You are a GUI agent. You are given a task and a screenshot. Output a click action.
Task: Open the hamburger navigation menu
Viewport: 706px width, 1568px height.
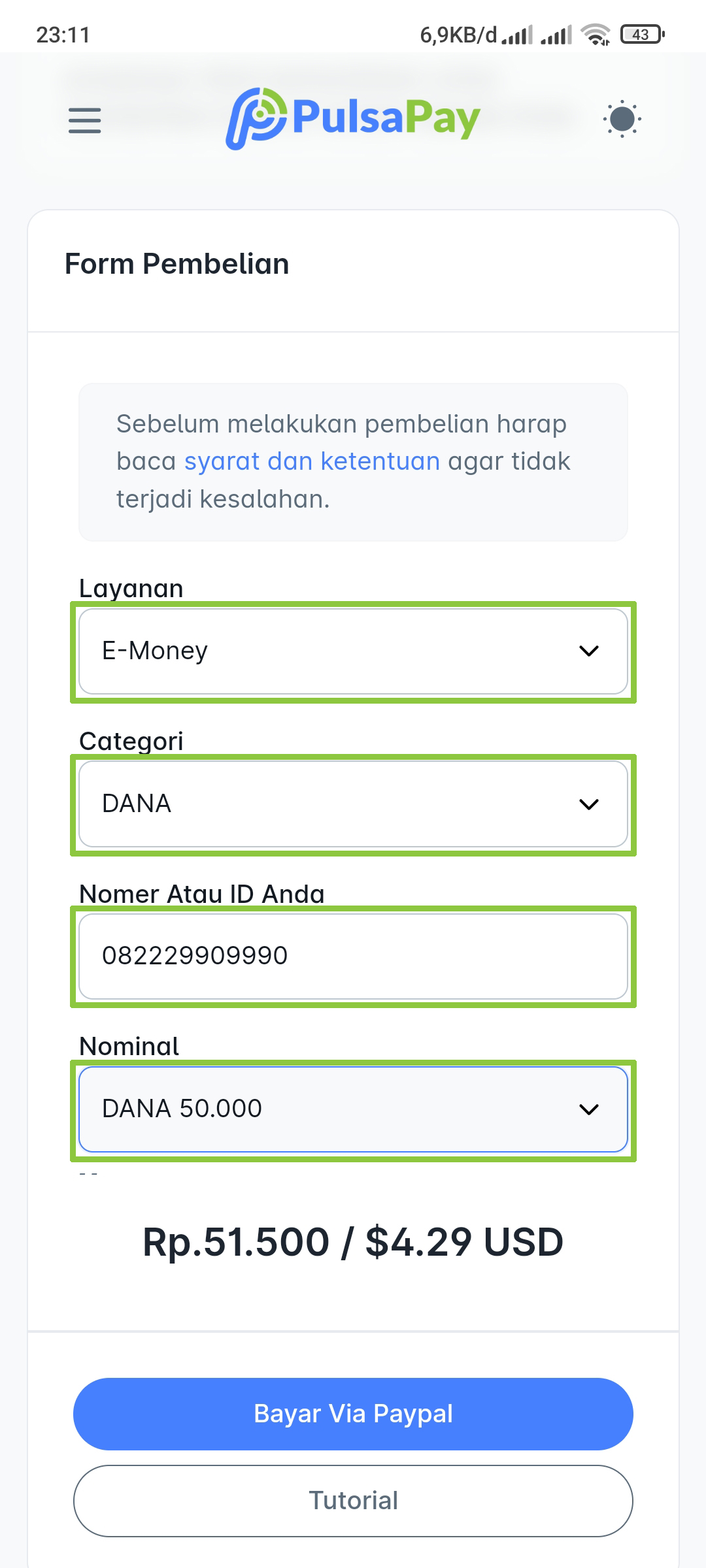84,120
